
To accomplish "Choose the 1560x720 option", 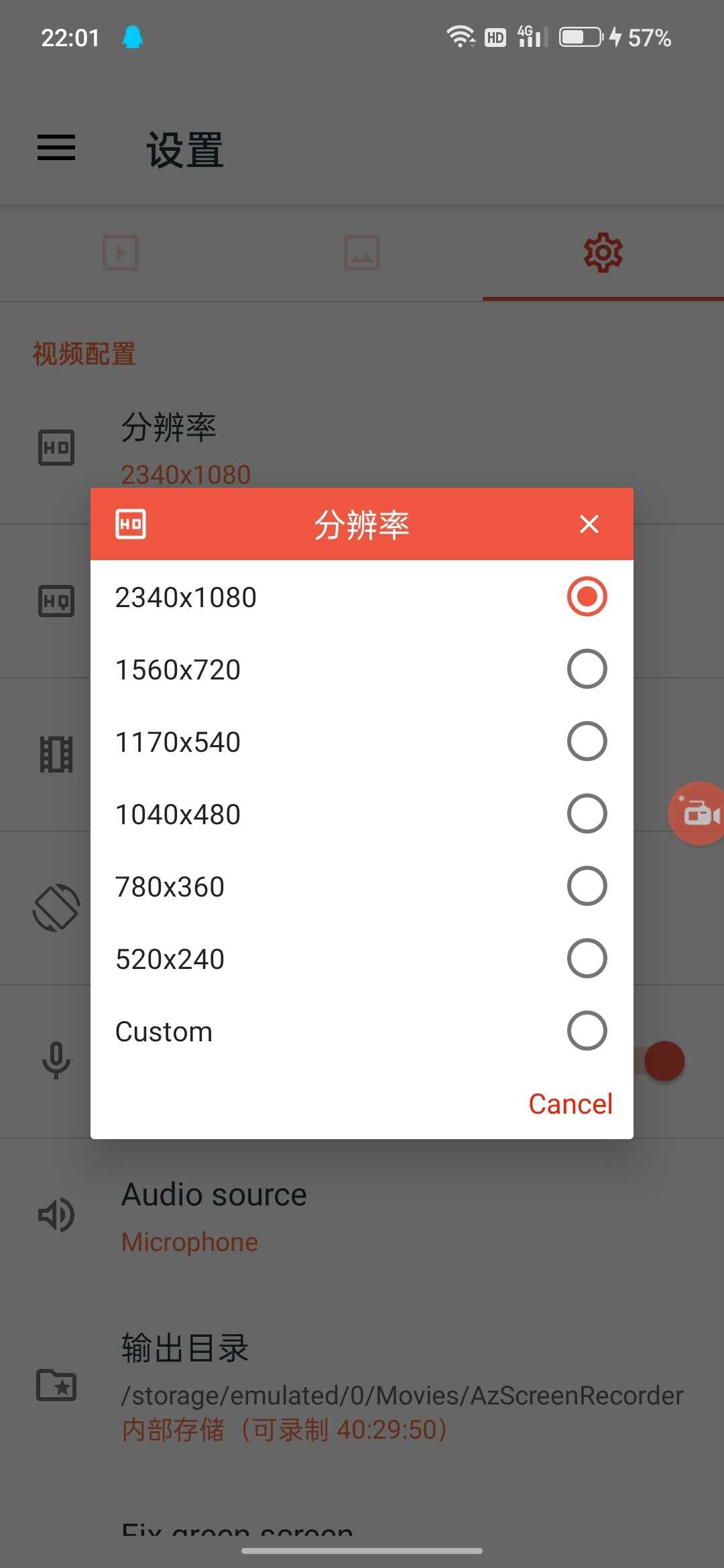I will pos(362,669).
